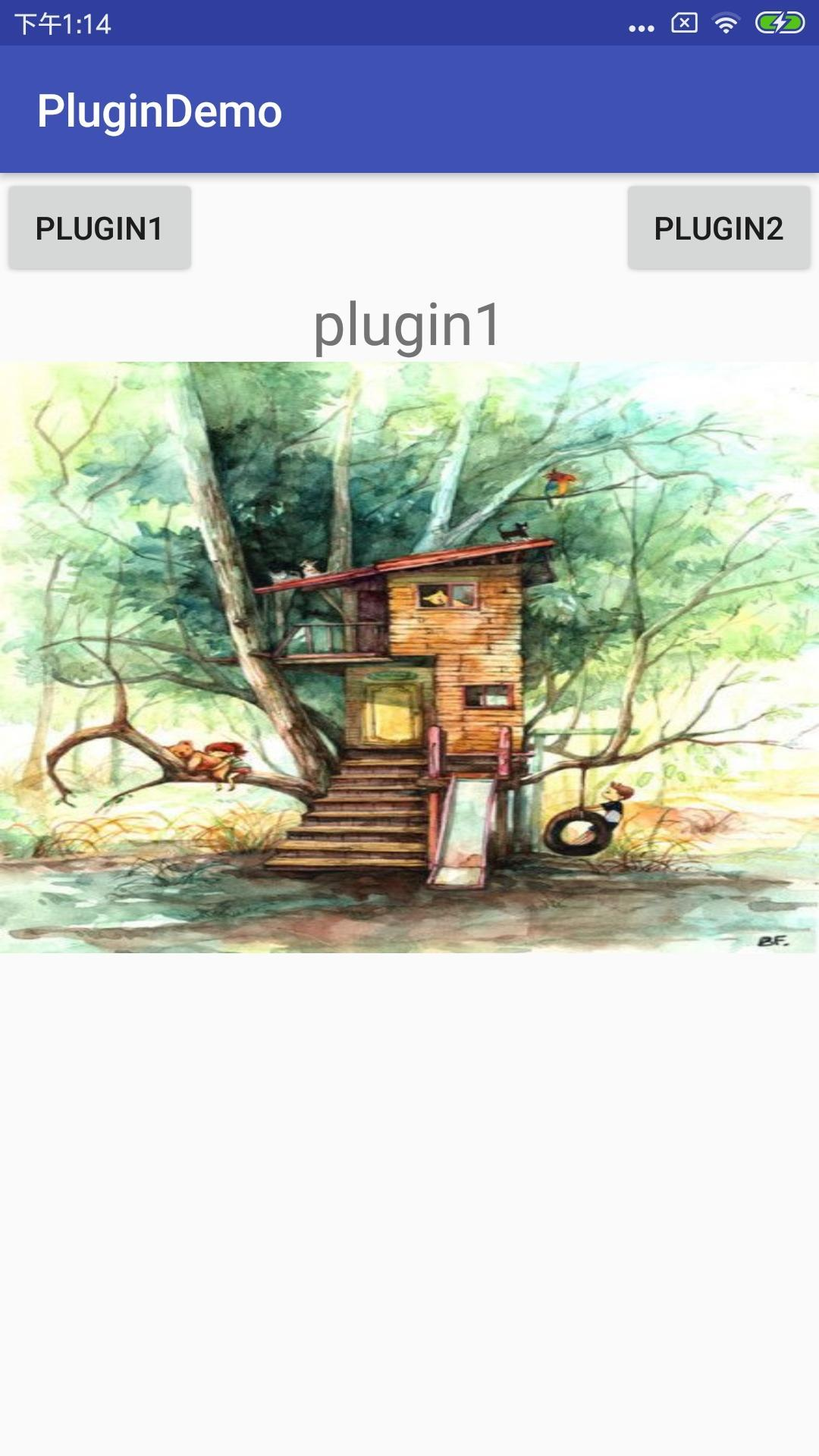Tap the PLUGIN1 button
This screenshot has width=819, height=1456.
tap(99, 228)
